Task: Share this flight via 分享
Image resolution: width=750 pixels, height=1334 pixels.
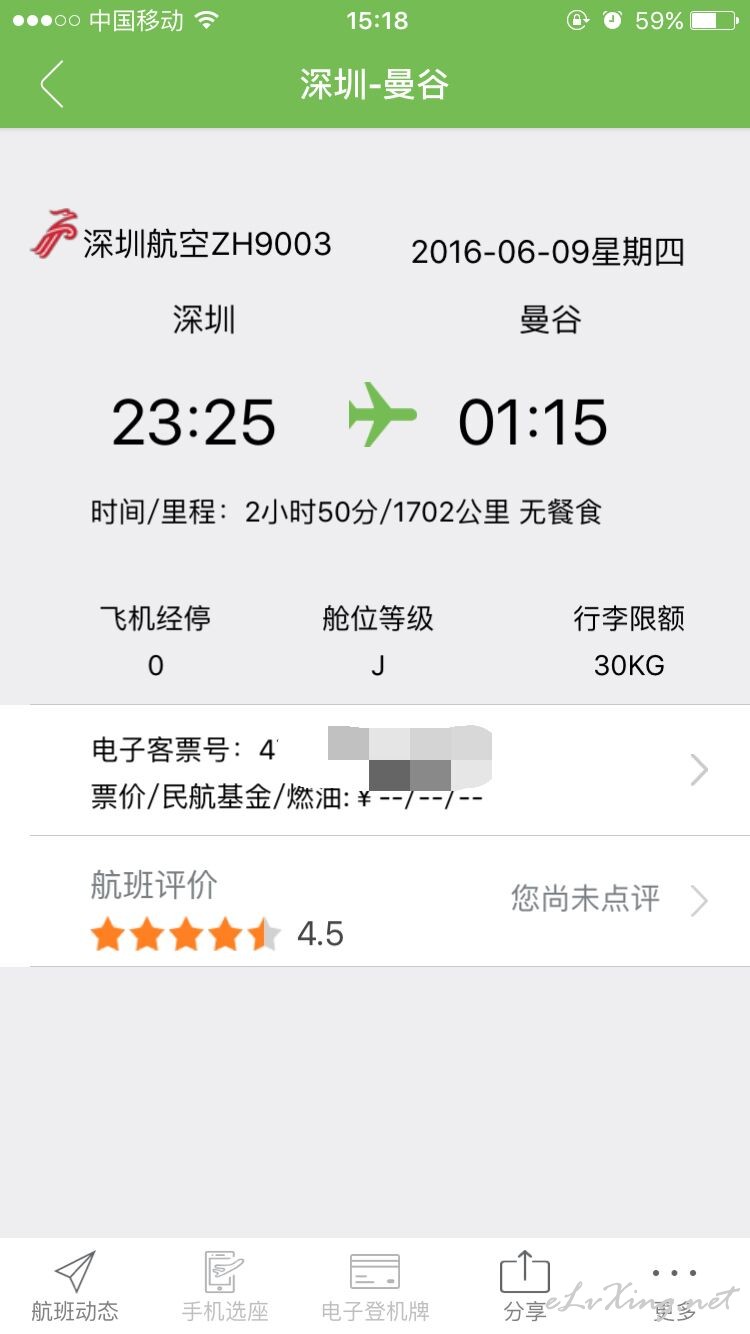Action: 525,1286
